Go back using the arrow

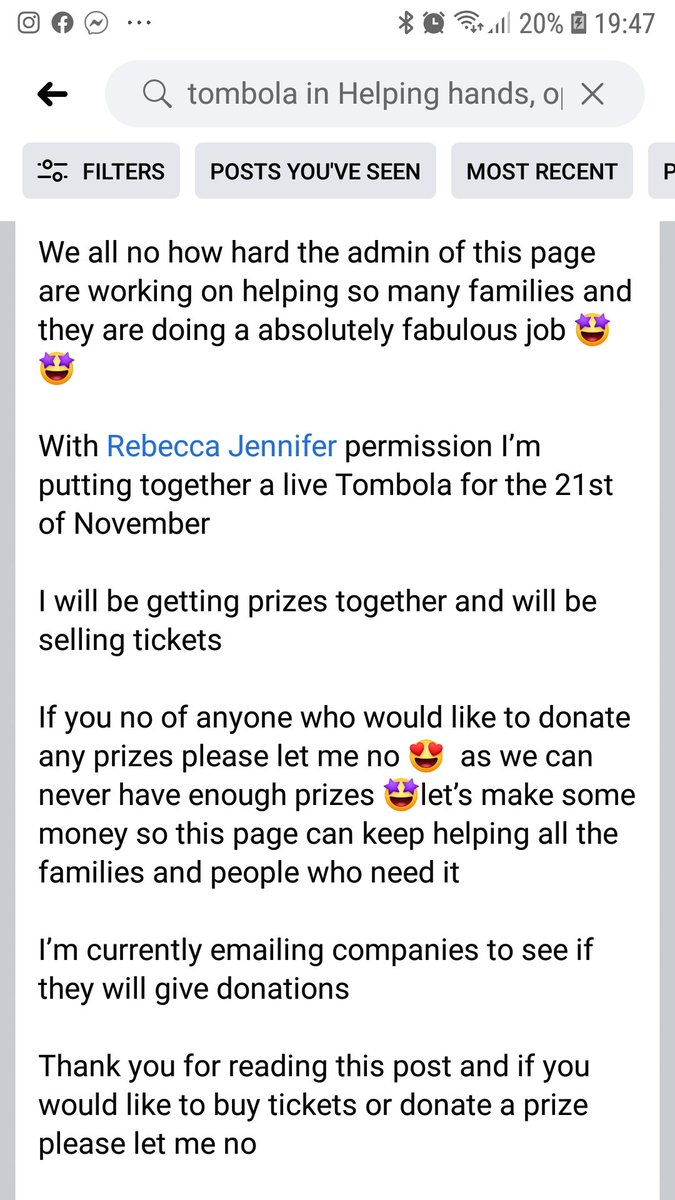click(52, 94)
